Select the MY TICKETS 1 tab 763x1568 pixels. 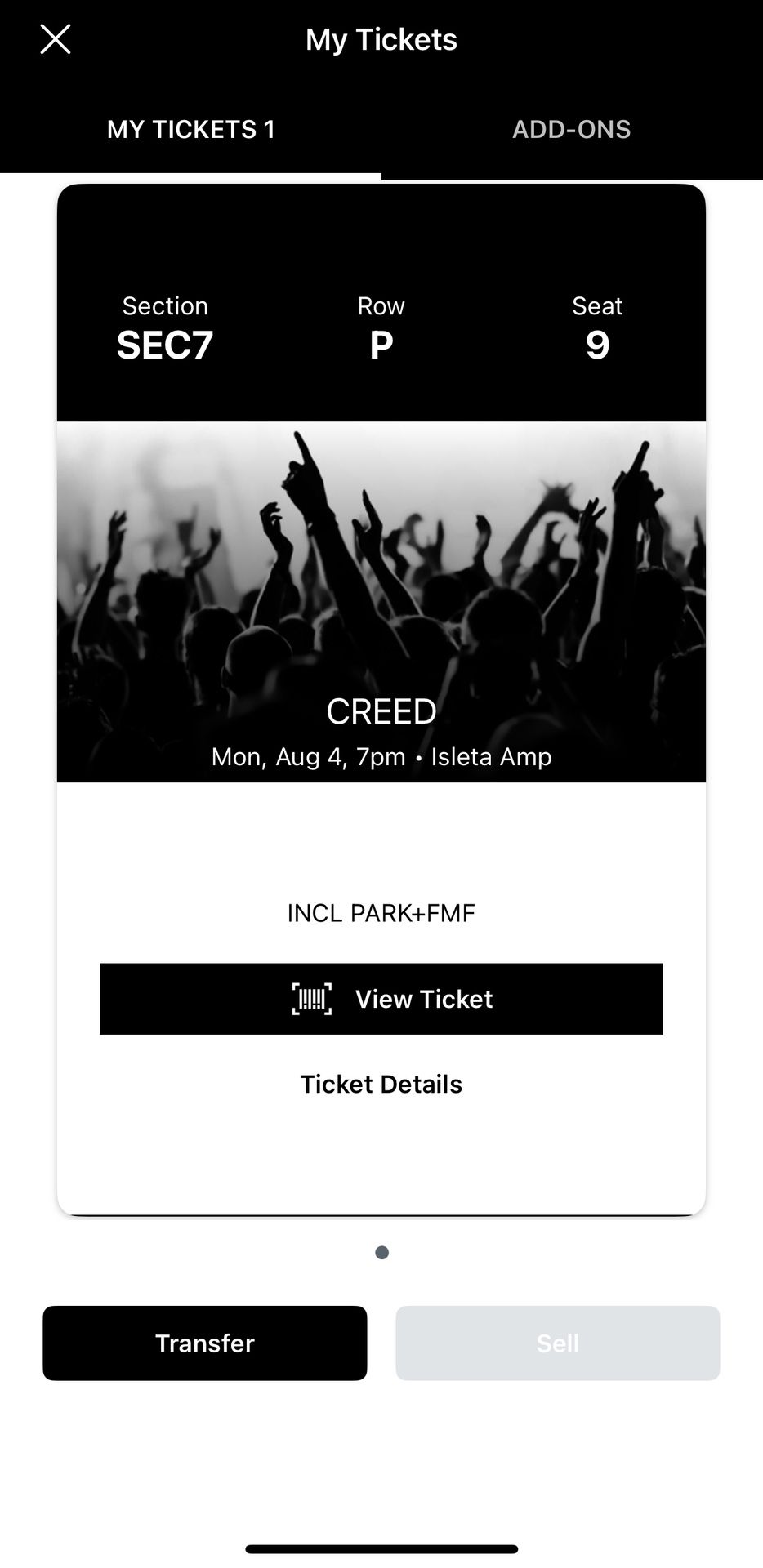tap(190, 129)
